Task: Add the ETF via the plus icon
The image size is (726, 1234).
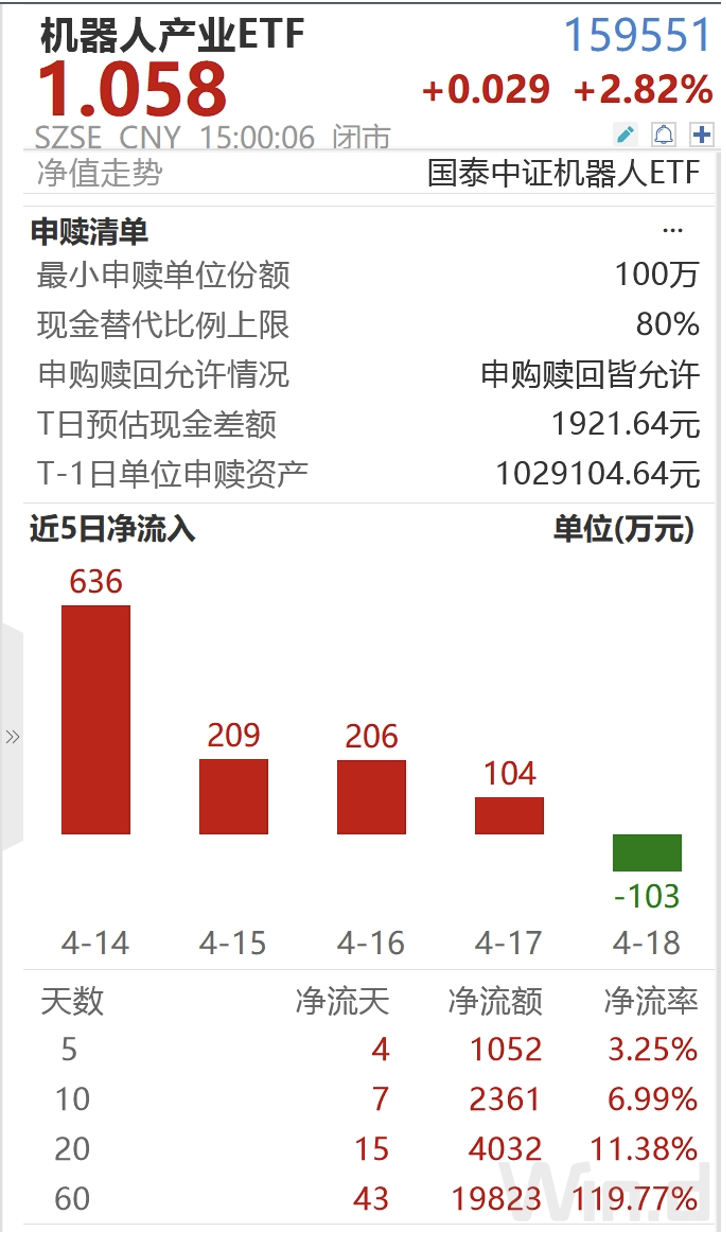Action: click(702, 135)
